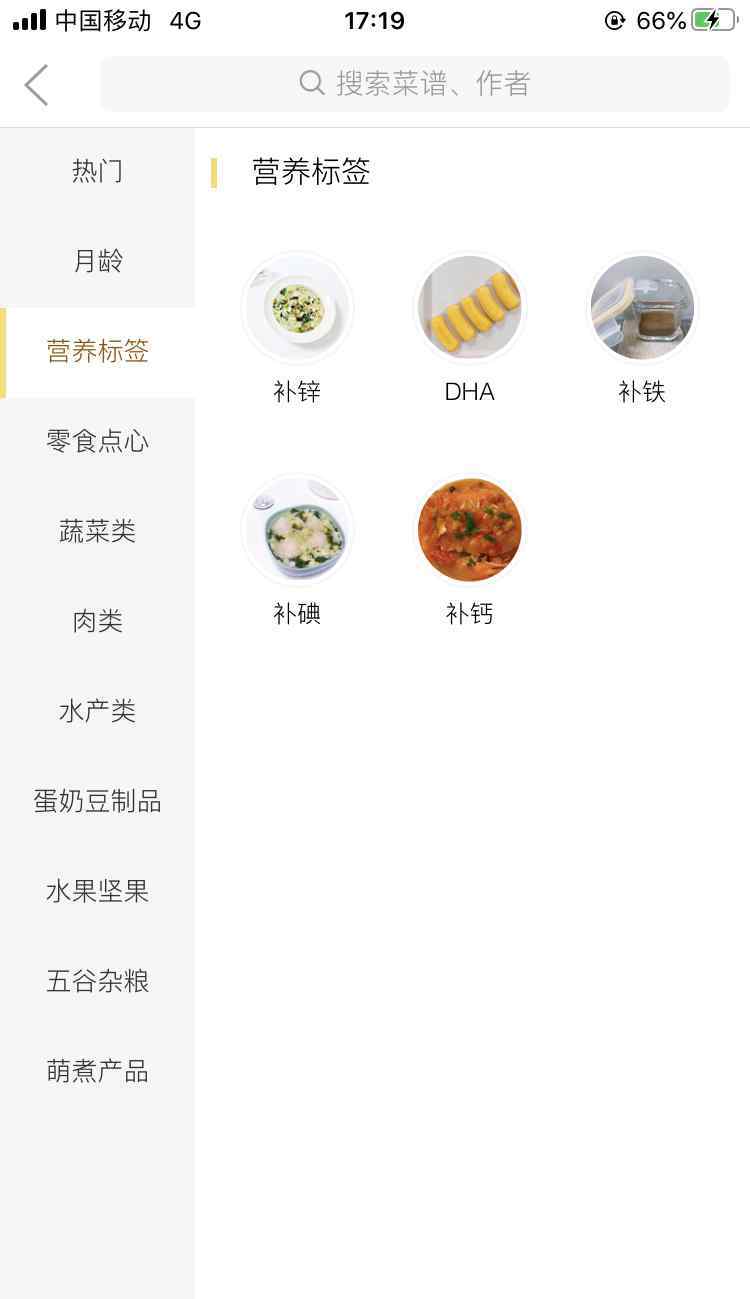Switch to 蔬菜类 in the sidebar

tap(97, 531)
